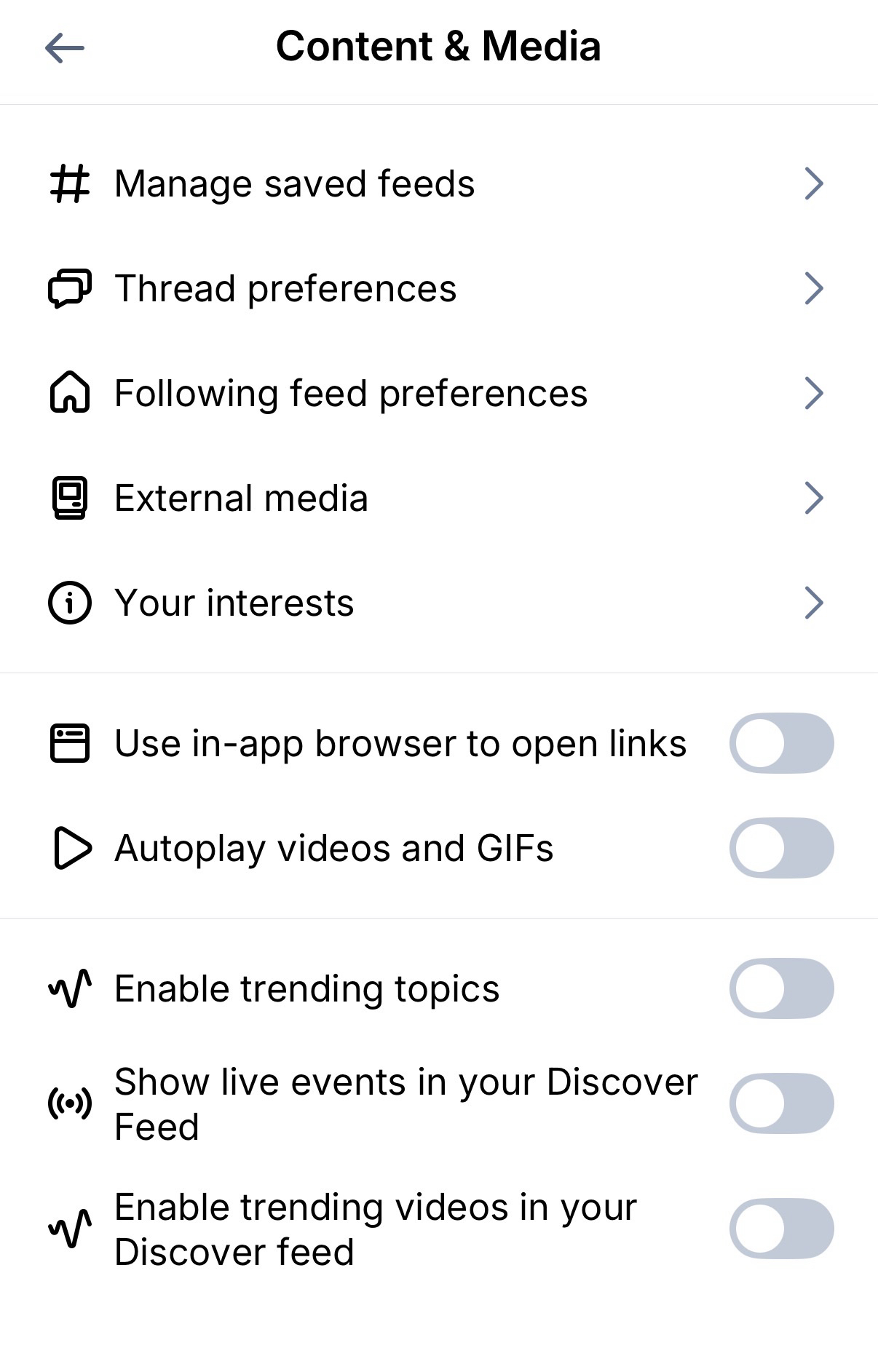Toggle live events in Discover Feed
Image resolution: width=878 pixels, height=1372 pixels.
click(781, 1103)
